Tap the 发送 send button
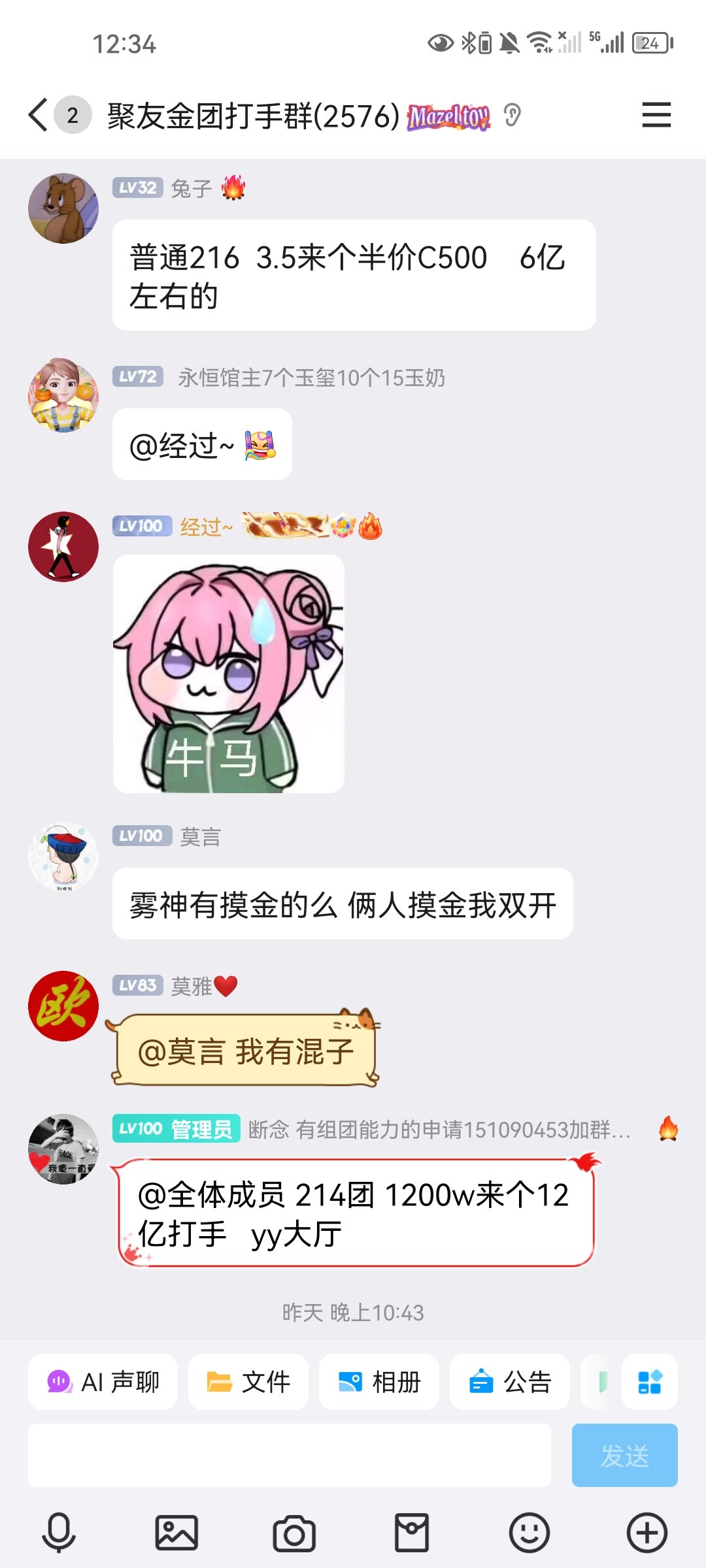The width and height of the screenshot is (706, 1568). point(625,1455)
